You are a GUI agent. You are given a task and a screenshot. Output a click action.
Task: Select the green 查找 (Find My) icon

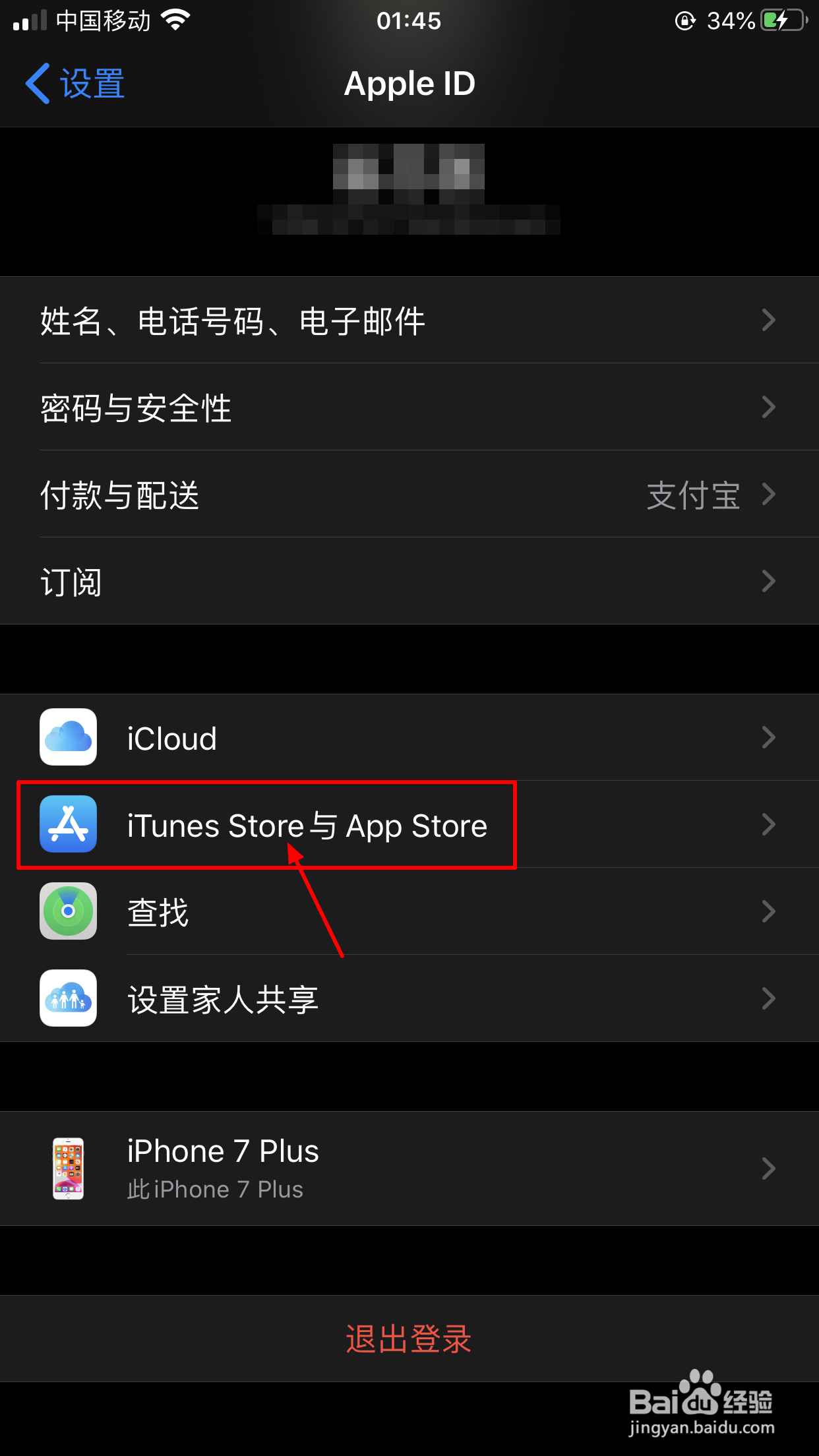coord(68,911)
